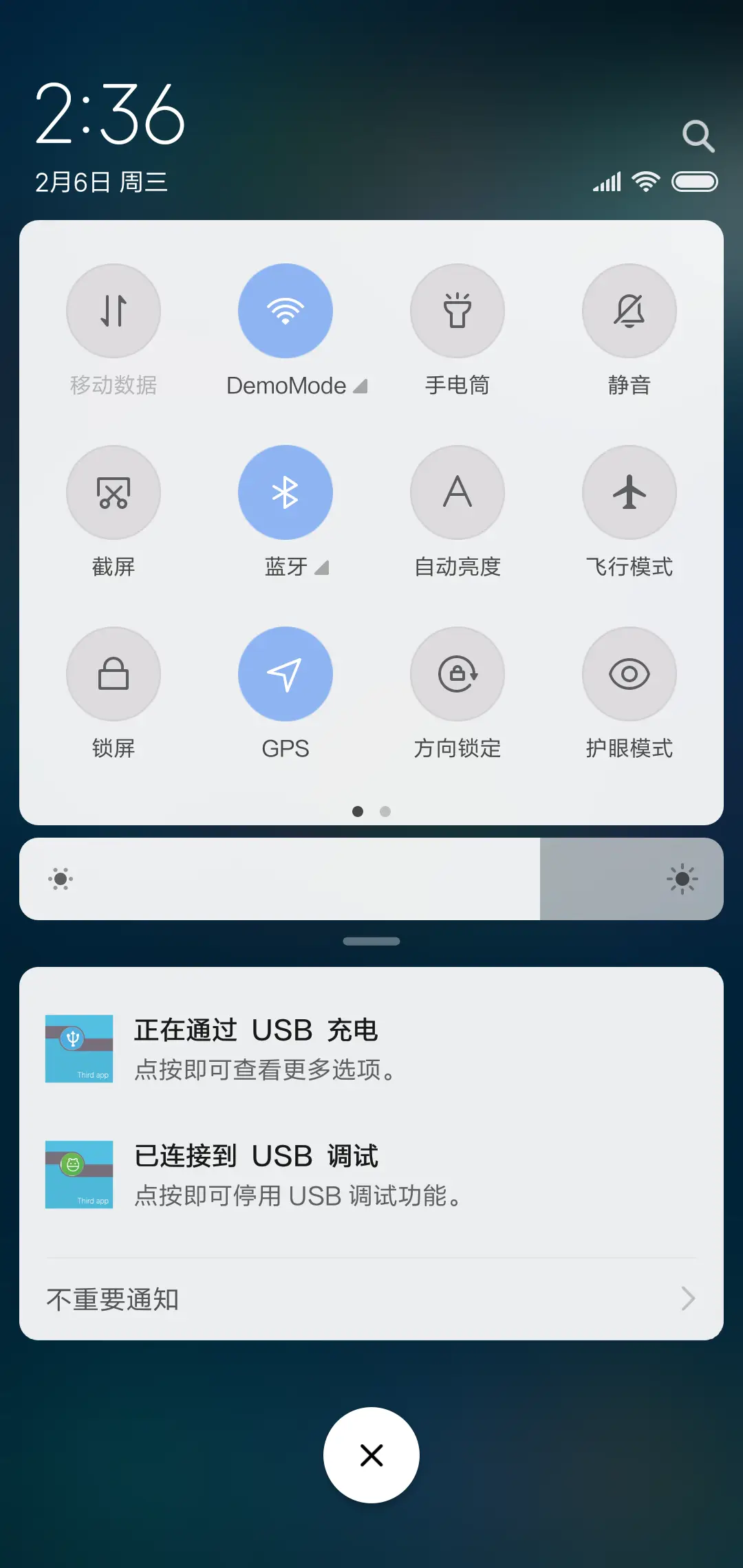Screen dimensions: 743x1568
Task: Switch to second quick settings page
Action: [385, 812]
